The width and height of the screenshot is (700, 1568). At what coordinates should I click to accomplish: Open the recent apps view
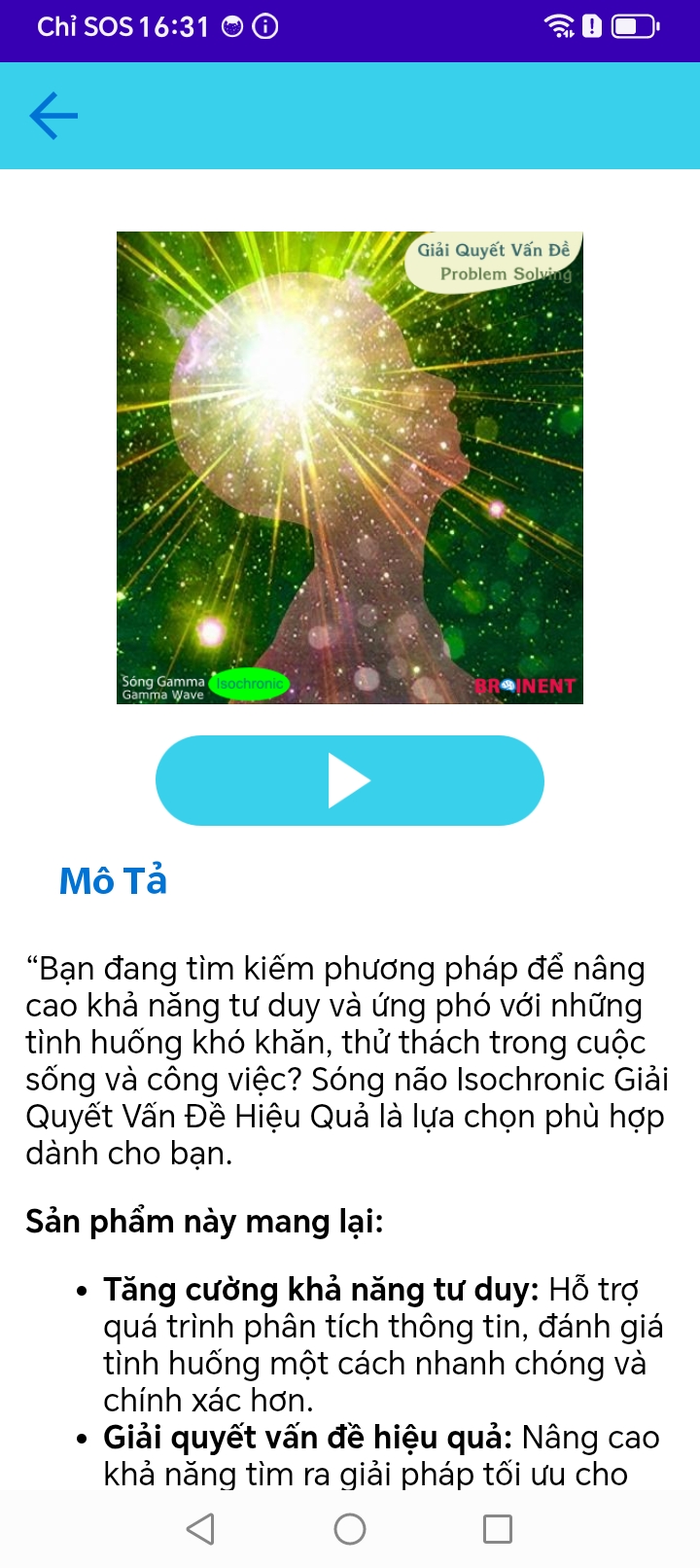[498, 1529]
